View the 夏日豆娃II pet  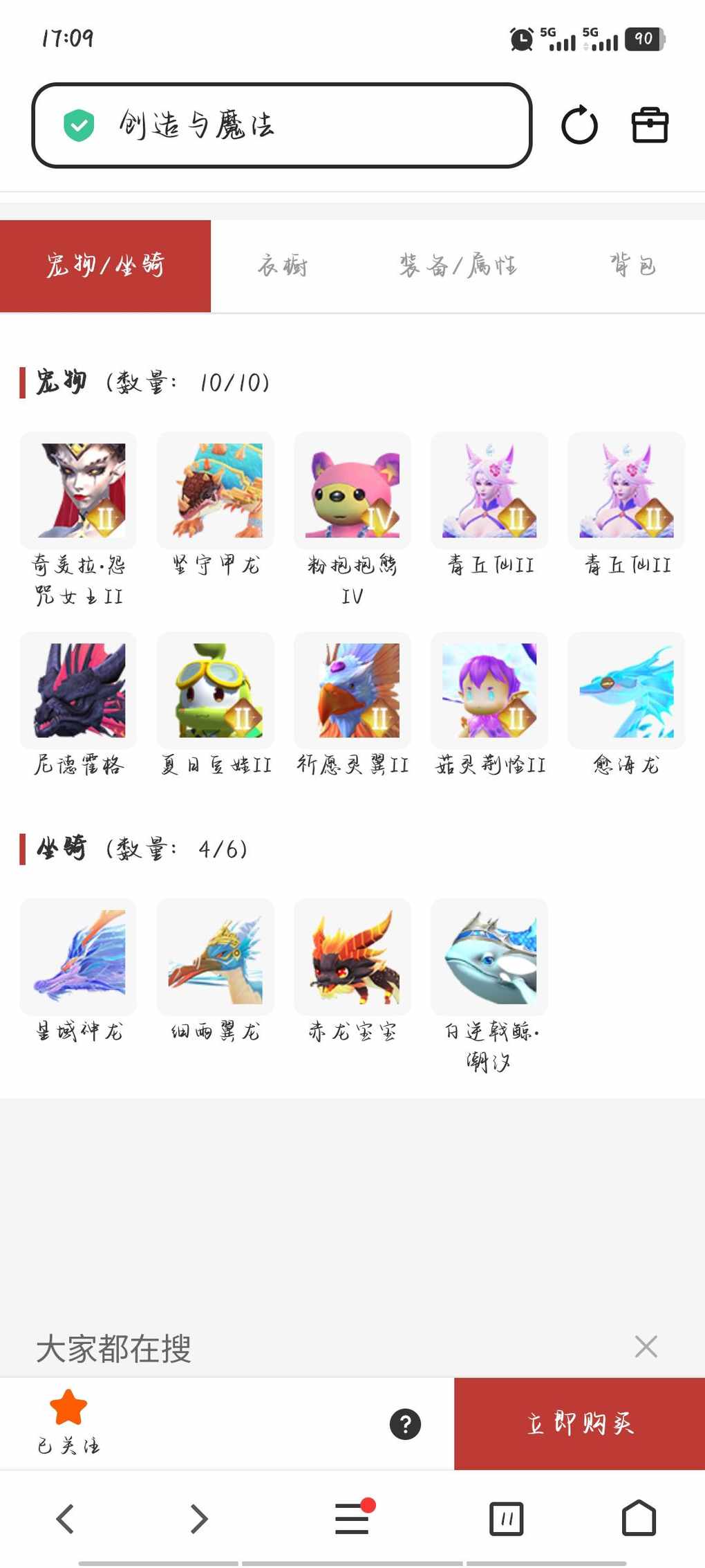coord(216,690)
